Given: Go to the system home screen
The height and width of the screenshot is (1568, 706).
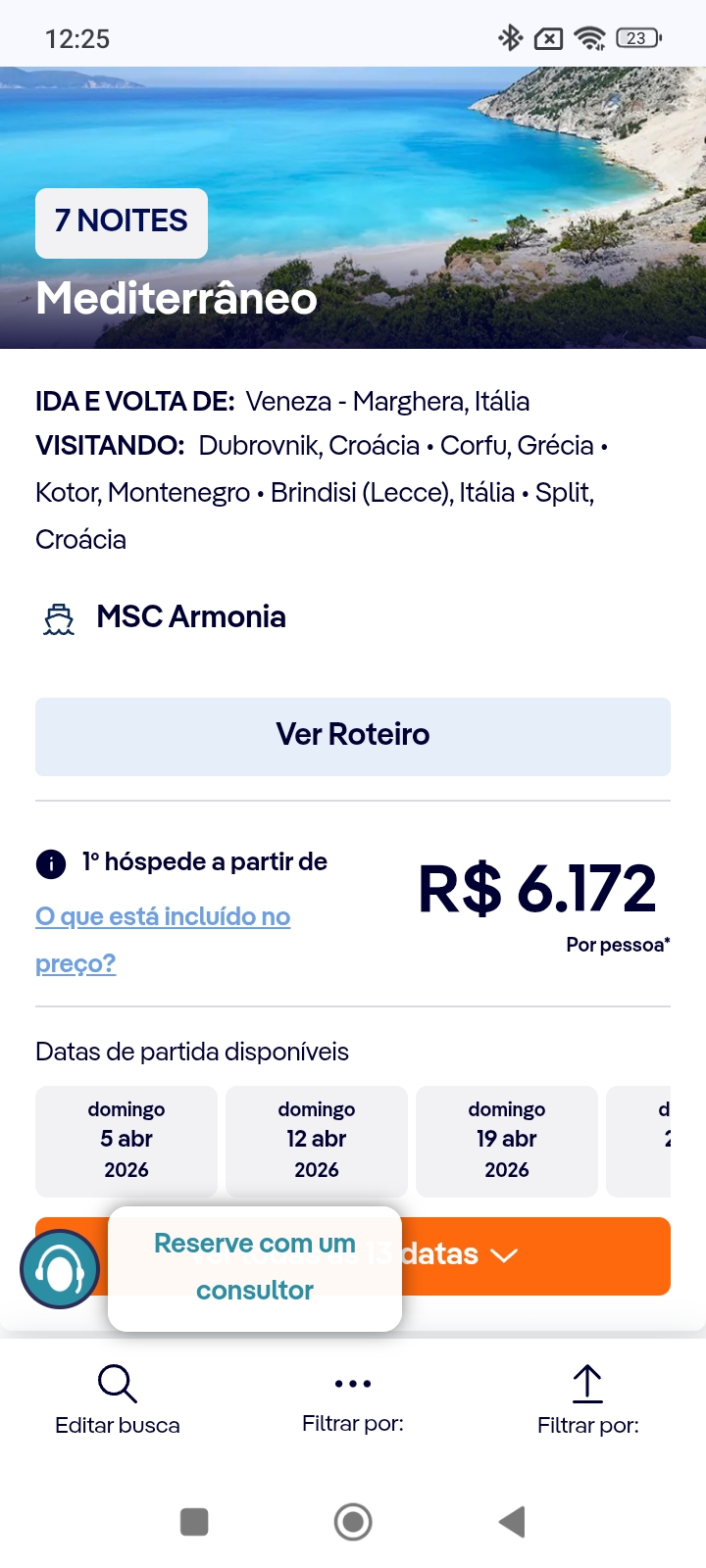Looking at the screenshot, I should 353,1522.
